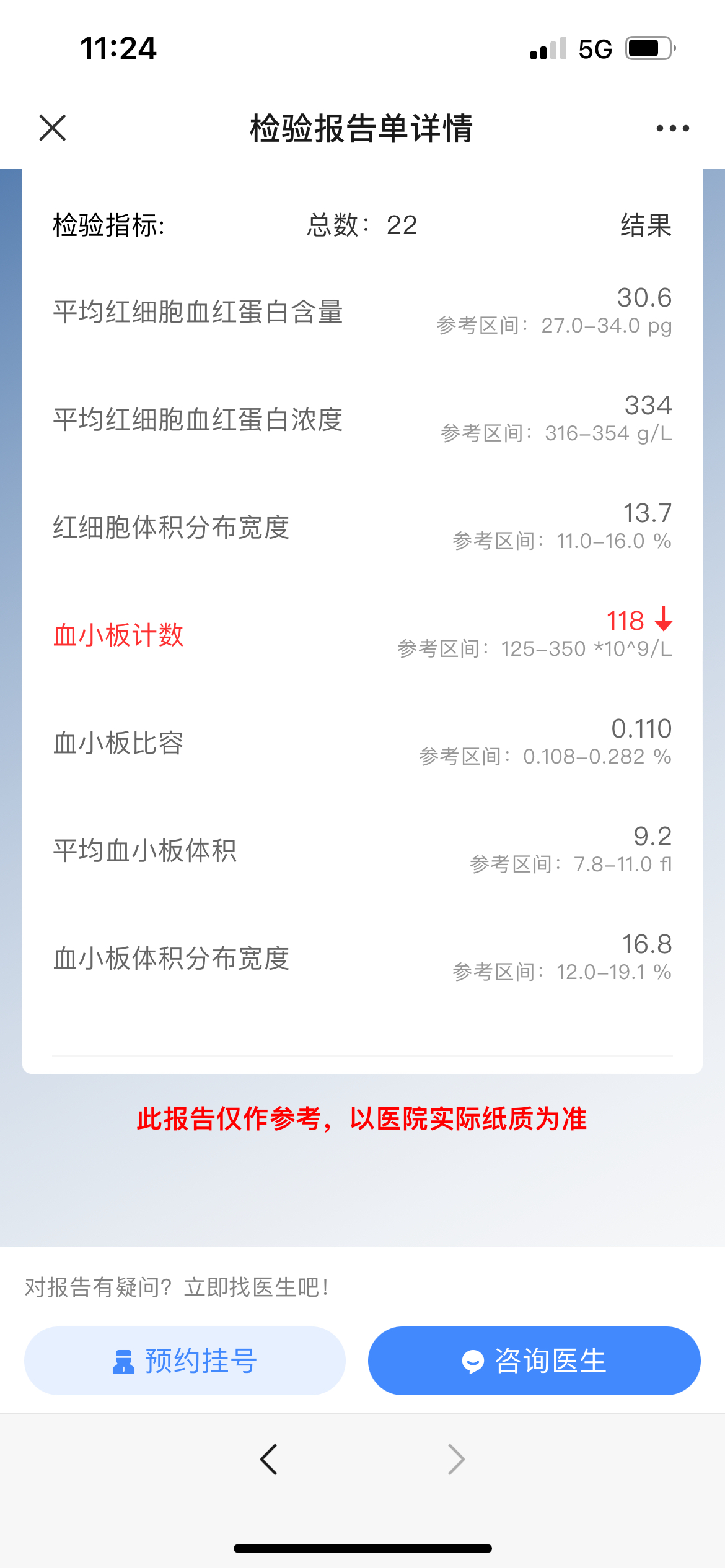Go back with the browser back arrow
The width and height of the screenshot is (725, 1568).
tap(269, 1460)
